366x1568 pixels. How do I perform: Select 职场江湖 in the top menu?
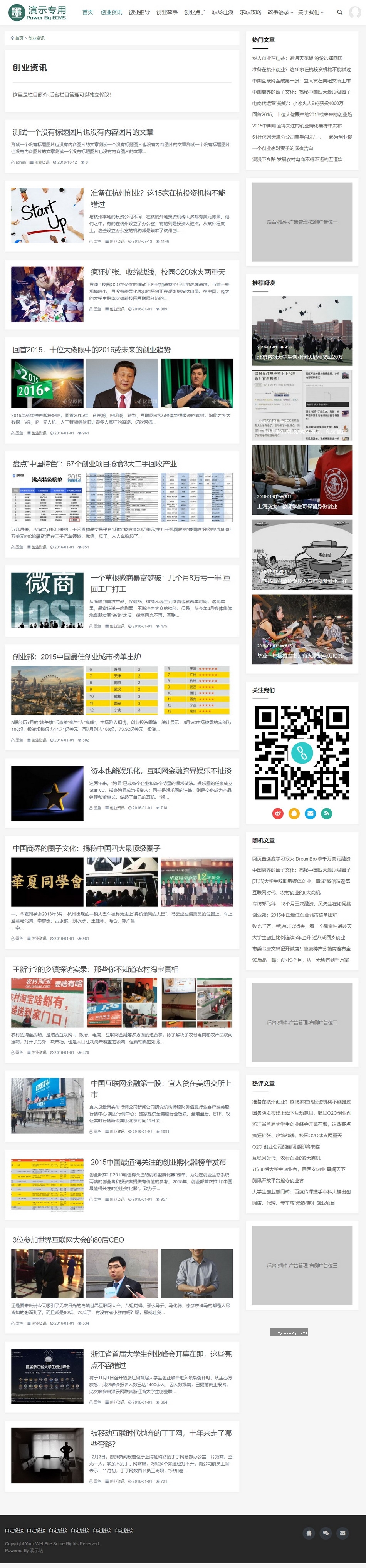[x=222, y=12]
